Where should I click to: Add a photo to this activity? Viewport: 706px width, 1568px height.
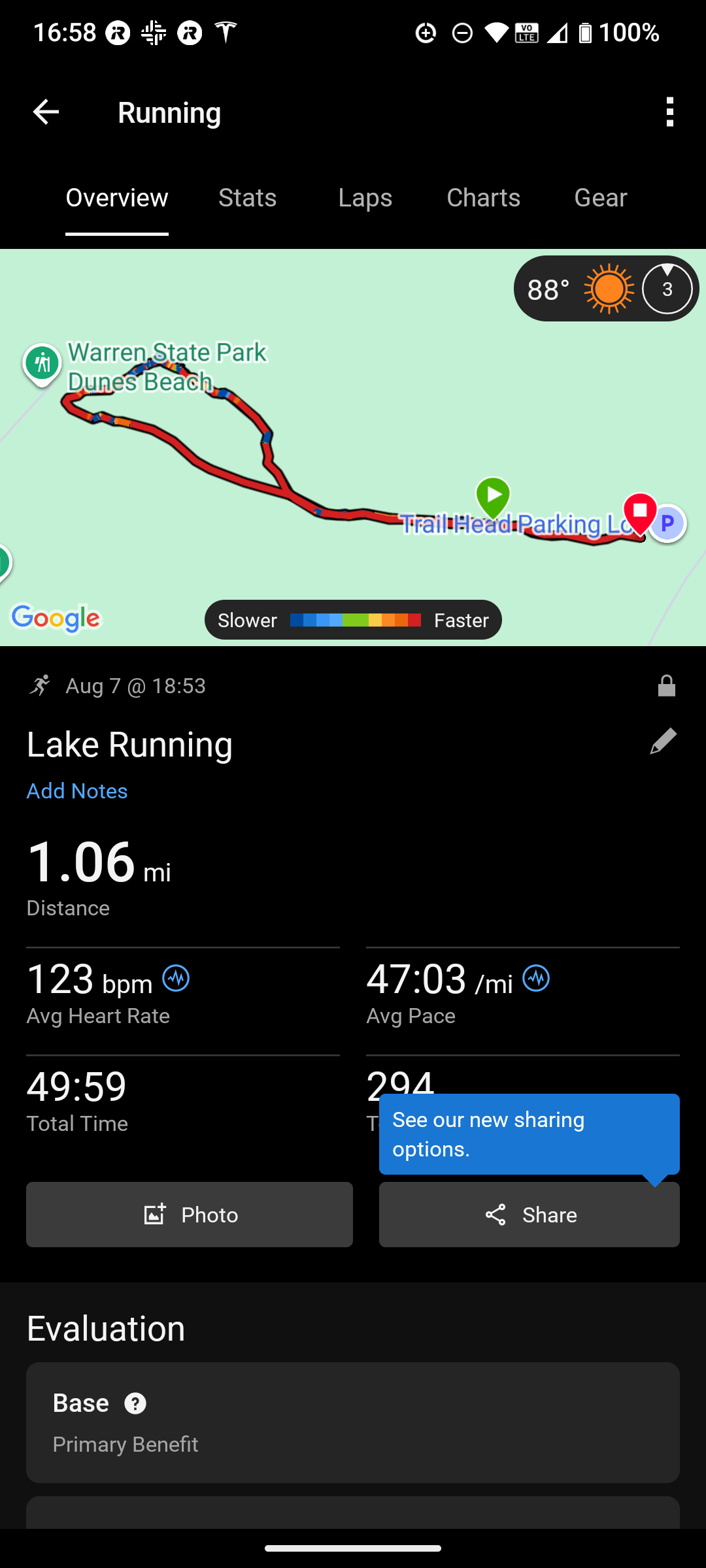pyautogui.click(x=190, y=1215)
